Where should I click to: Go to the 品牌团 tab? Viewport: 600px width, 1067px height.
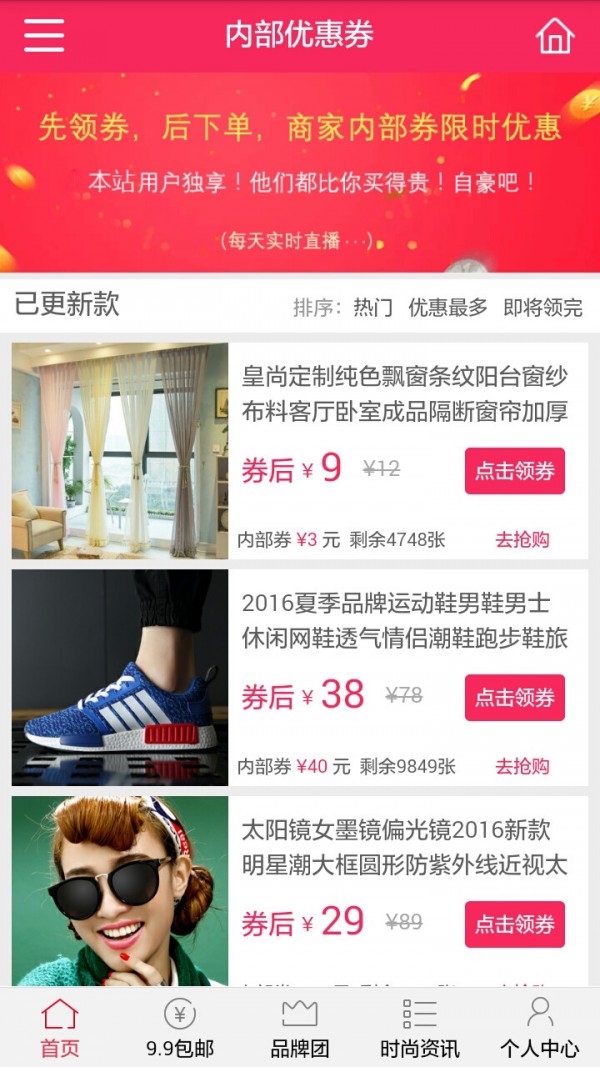click(x=300, y=1027)
